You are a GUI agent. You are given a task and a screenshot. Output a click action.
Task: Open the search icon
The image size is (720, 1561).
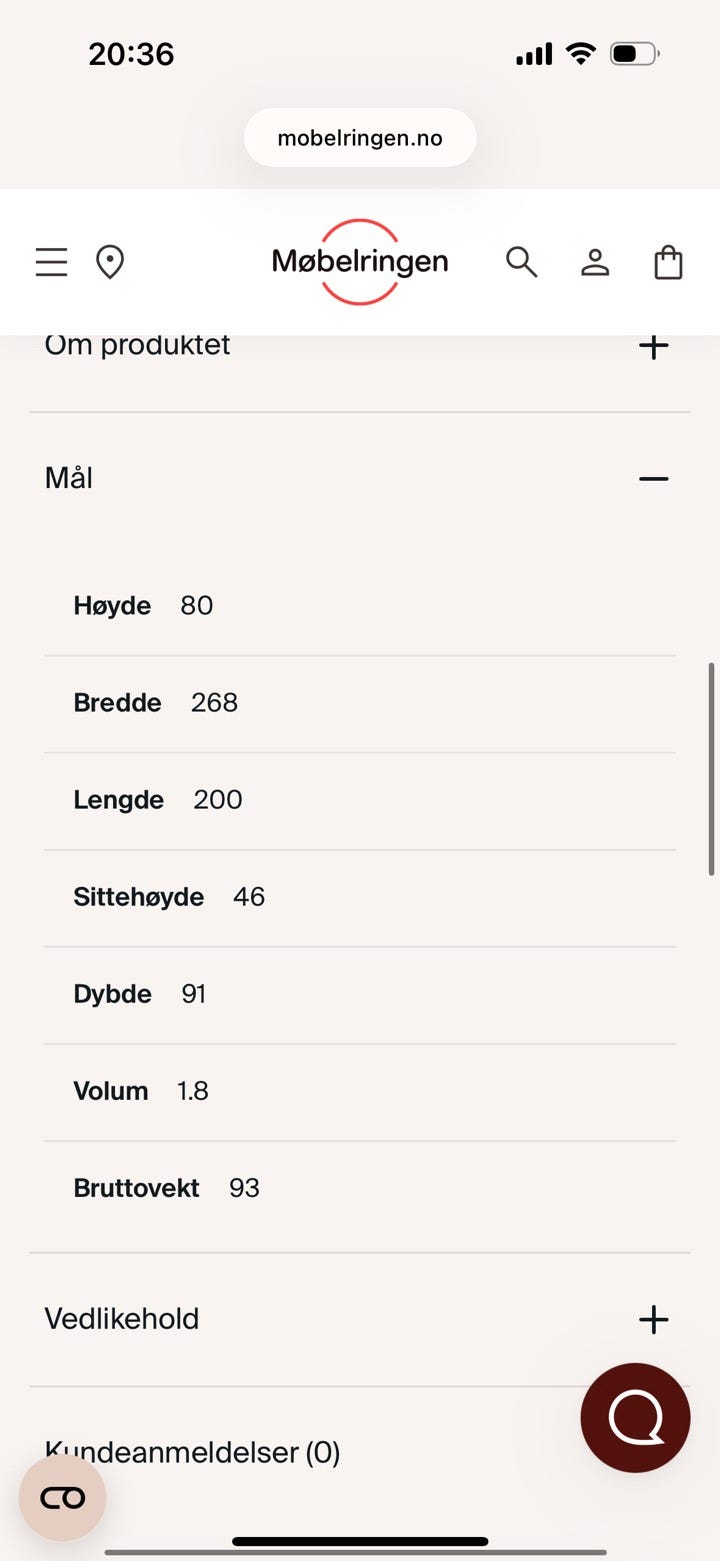(x=521, y=262)
